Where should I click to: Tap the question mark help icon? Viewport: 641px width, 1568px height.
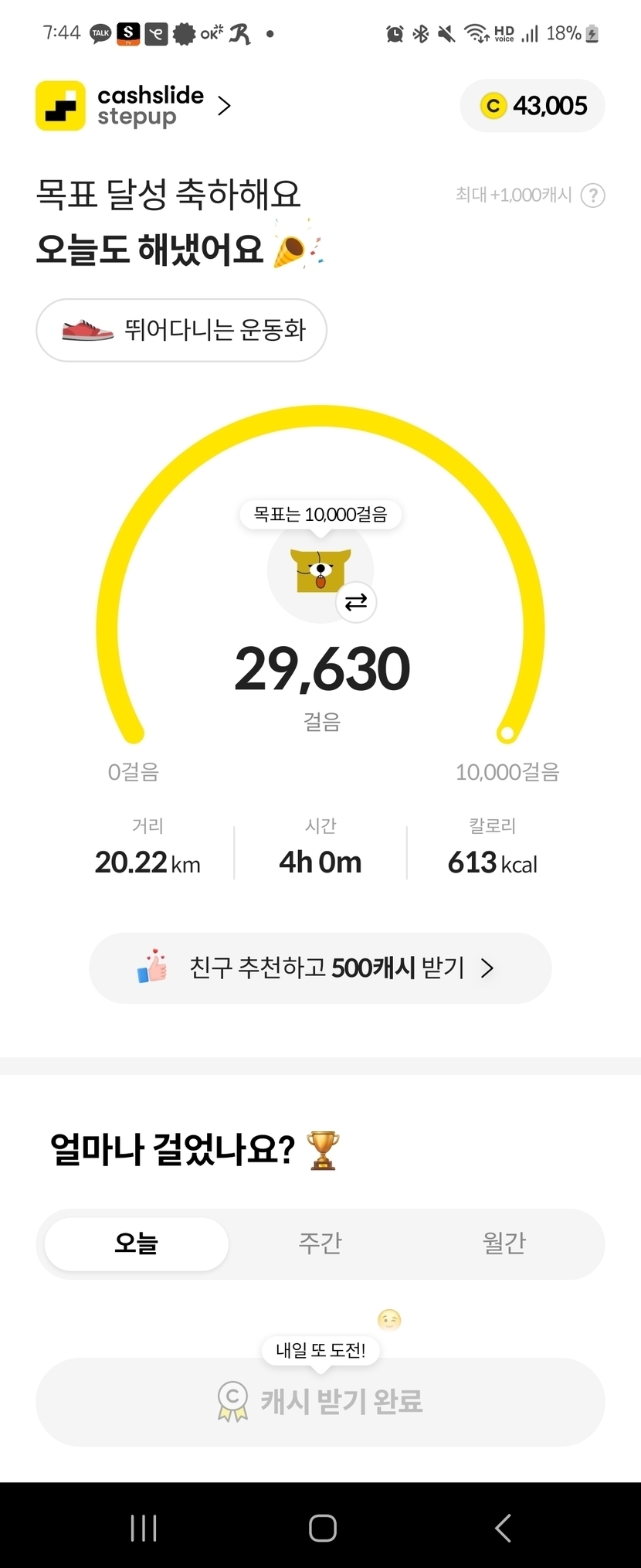coord(592,196)
